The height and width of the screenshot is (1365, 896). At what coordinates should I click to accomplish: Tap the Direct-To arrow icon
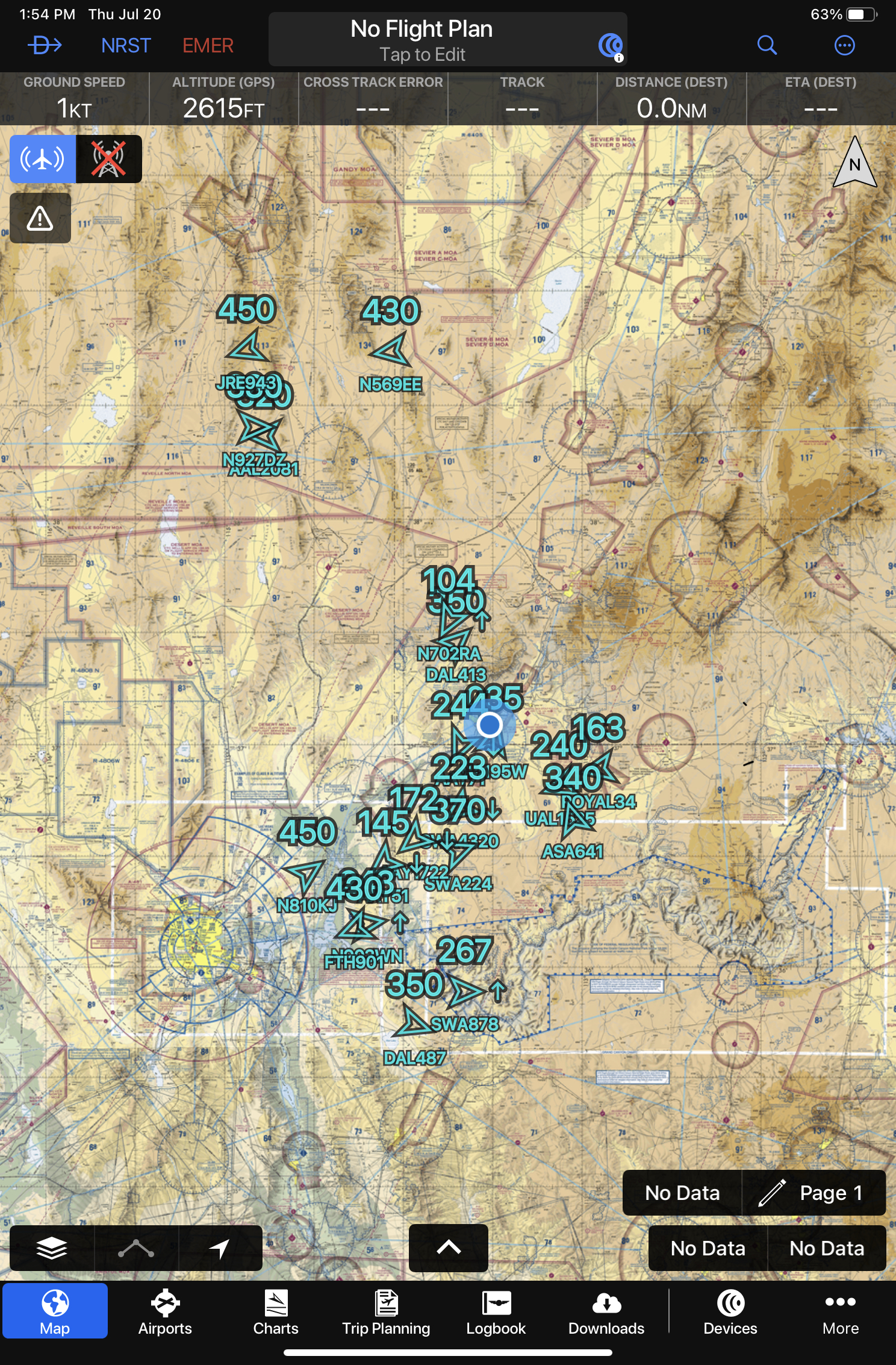coord(45,45)
